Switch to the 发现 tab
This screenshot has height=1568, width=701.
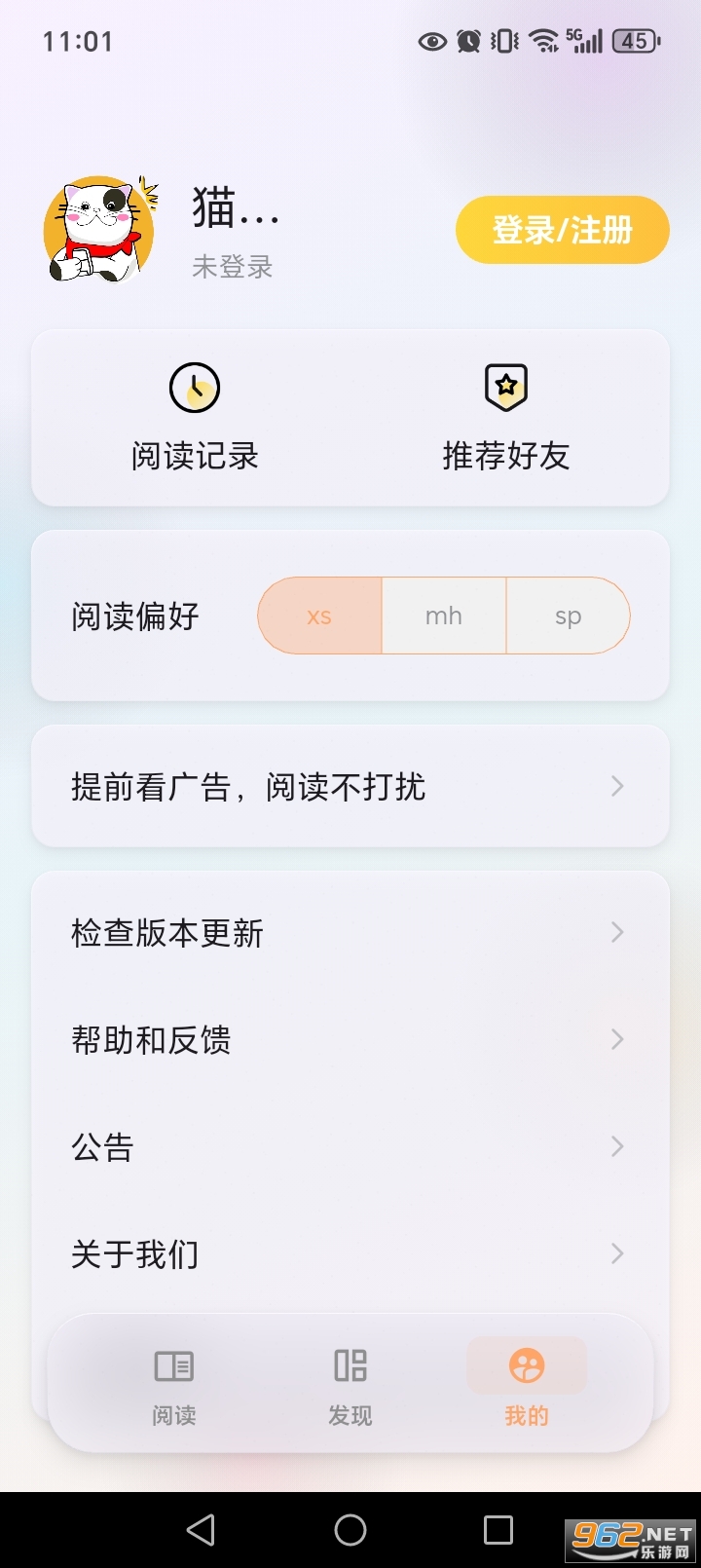pos(350,1388)
